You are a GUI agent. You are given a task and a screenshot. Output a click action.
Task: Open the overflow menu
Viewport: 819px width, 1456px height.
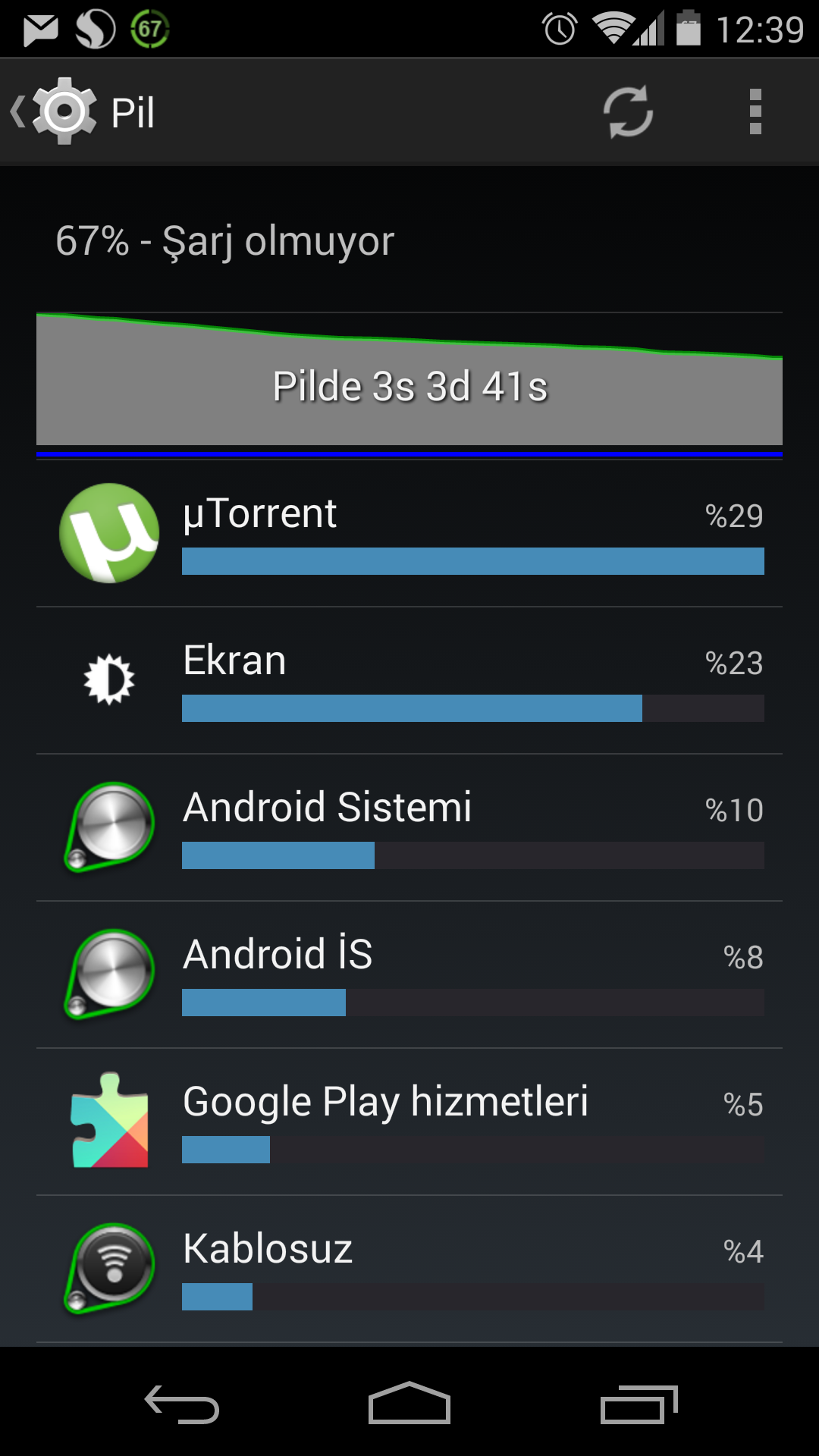(x=755, y=112)
